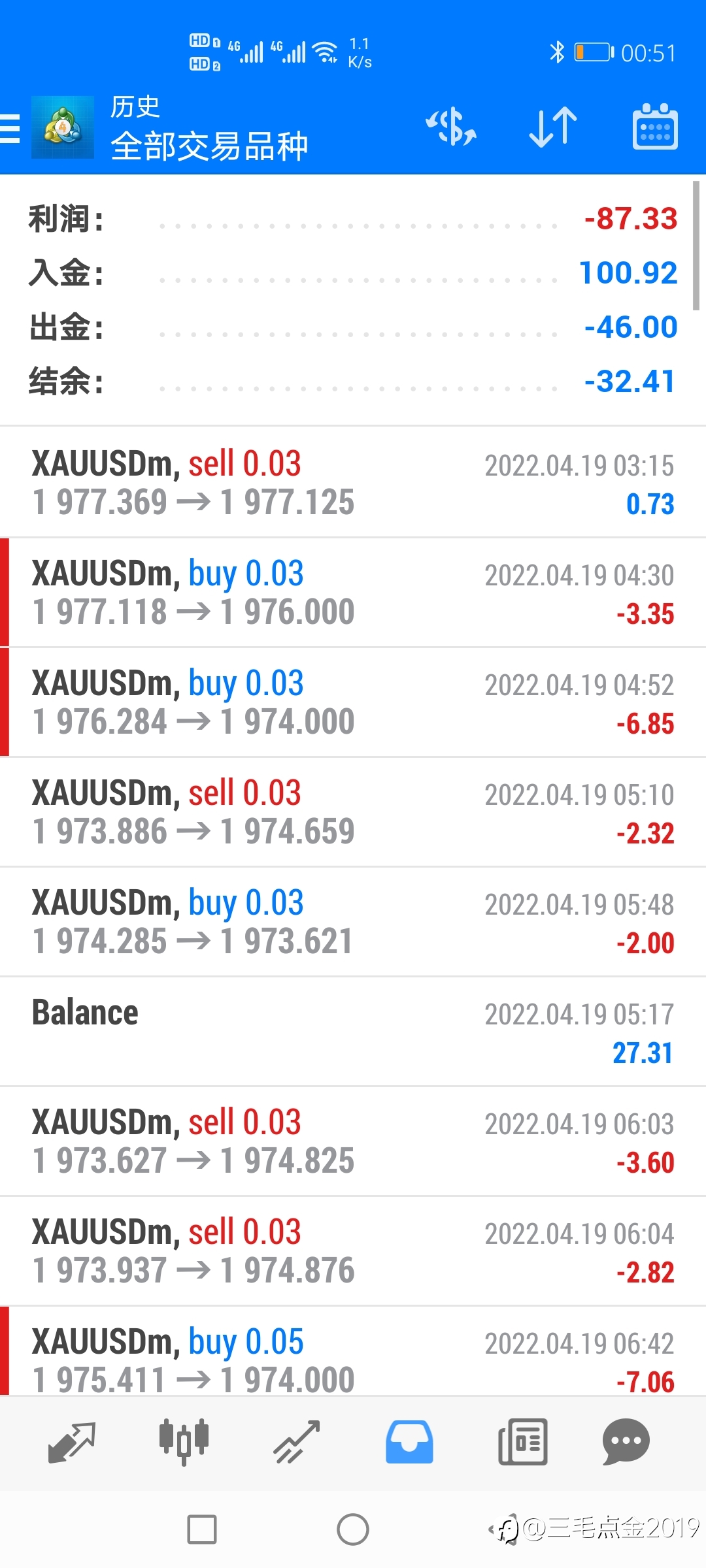Open the hamburger drawer menu

point(10,128)
